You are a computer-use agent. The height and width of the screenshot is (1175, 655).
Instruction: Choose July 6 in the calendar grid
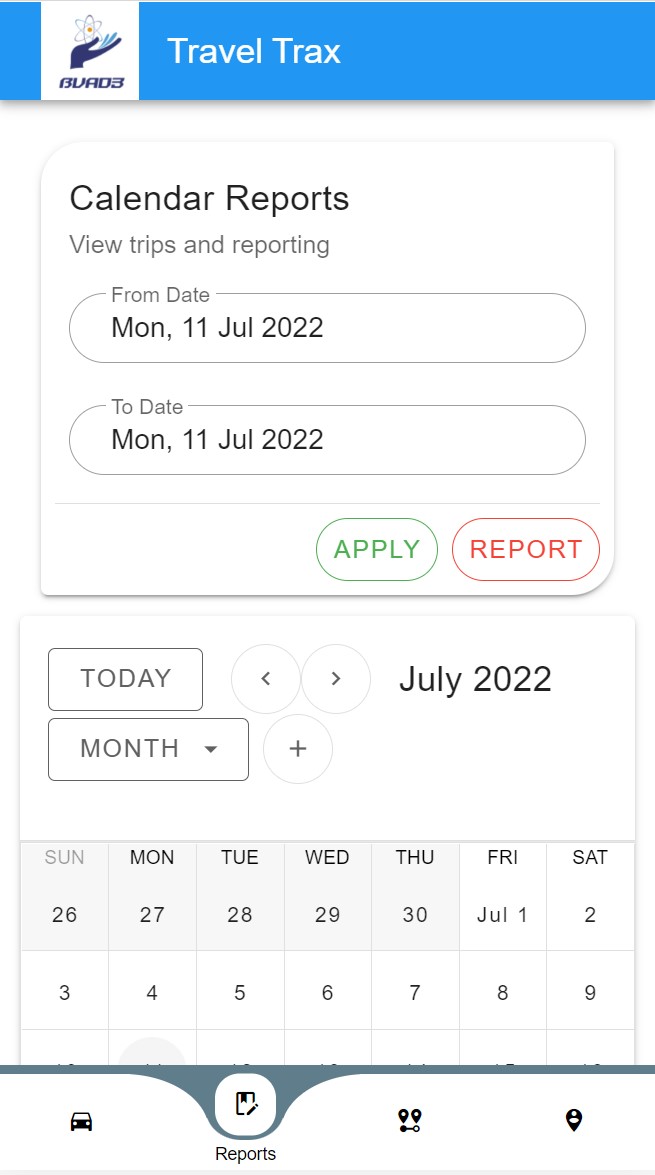[327, 993]
